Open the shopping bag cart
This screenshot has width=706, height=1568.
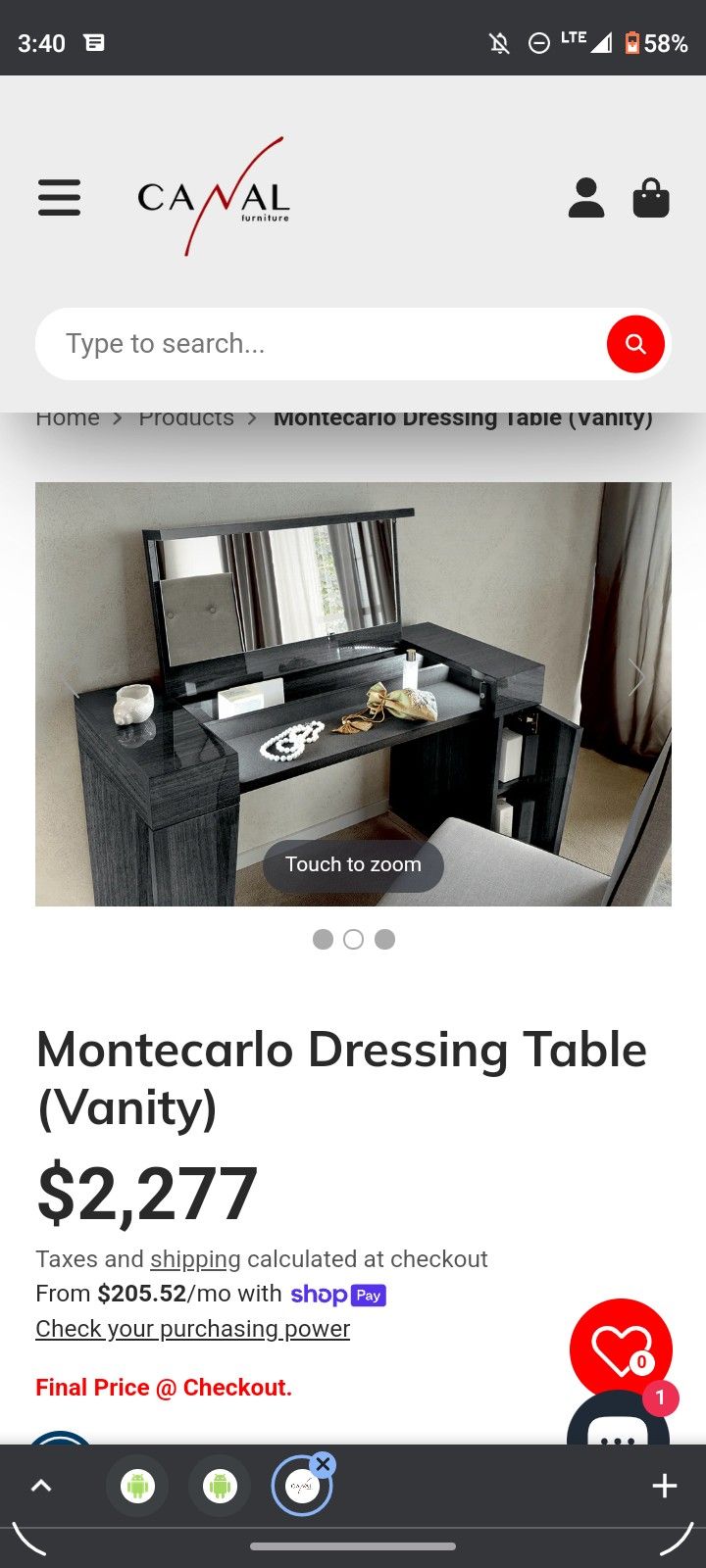point(650,197)
